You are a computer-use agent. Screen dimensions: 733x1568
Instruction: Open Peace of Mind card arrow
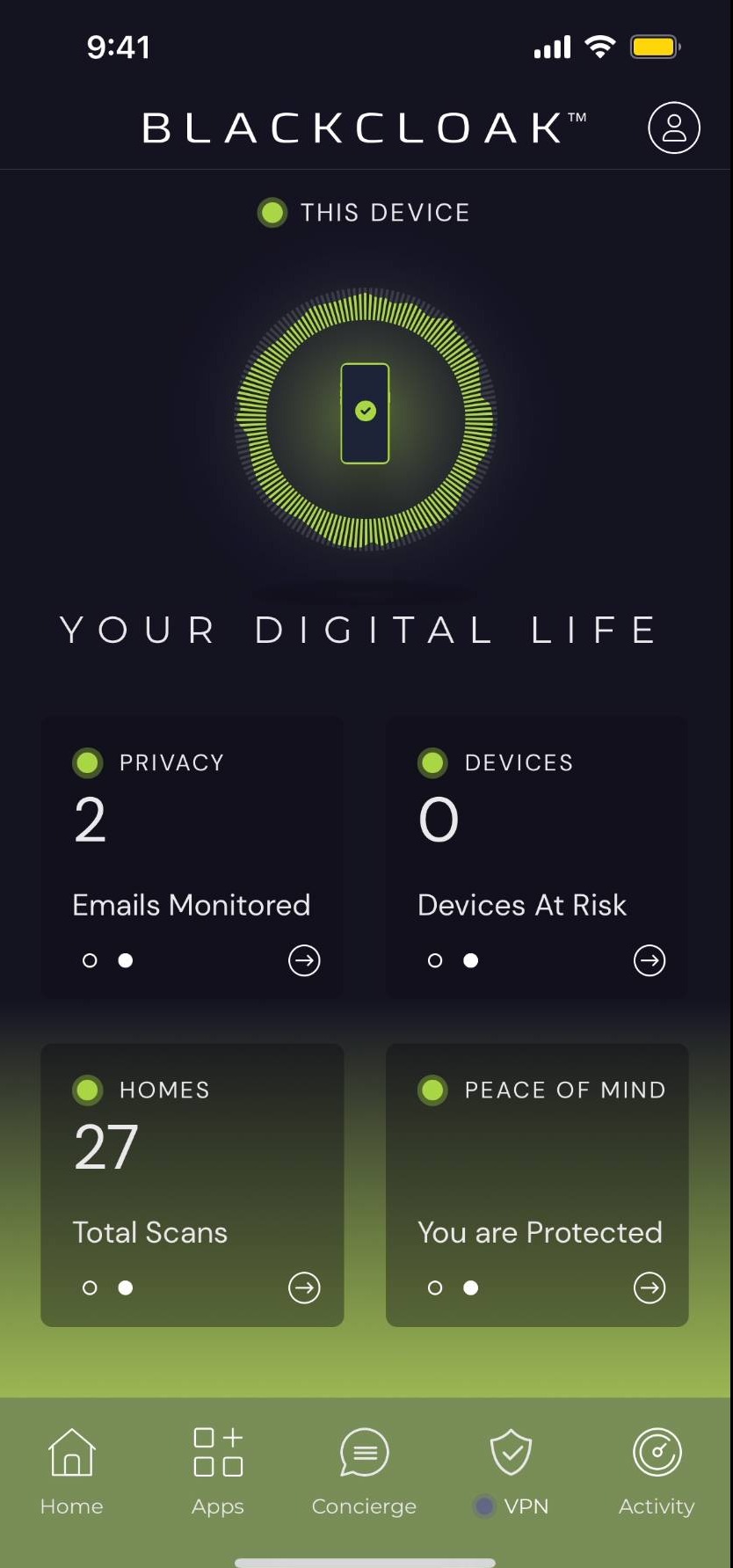[650, 1287]
